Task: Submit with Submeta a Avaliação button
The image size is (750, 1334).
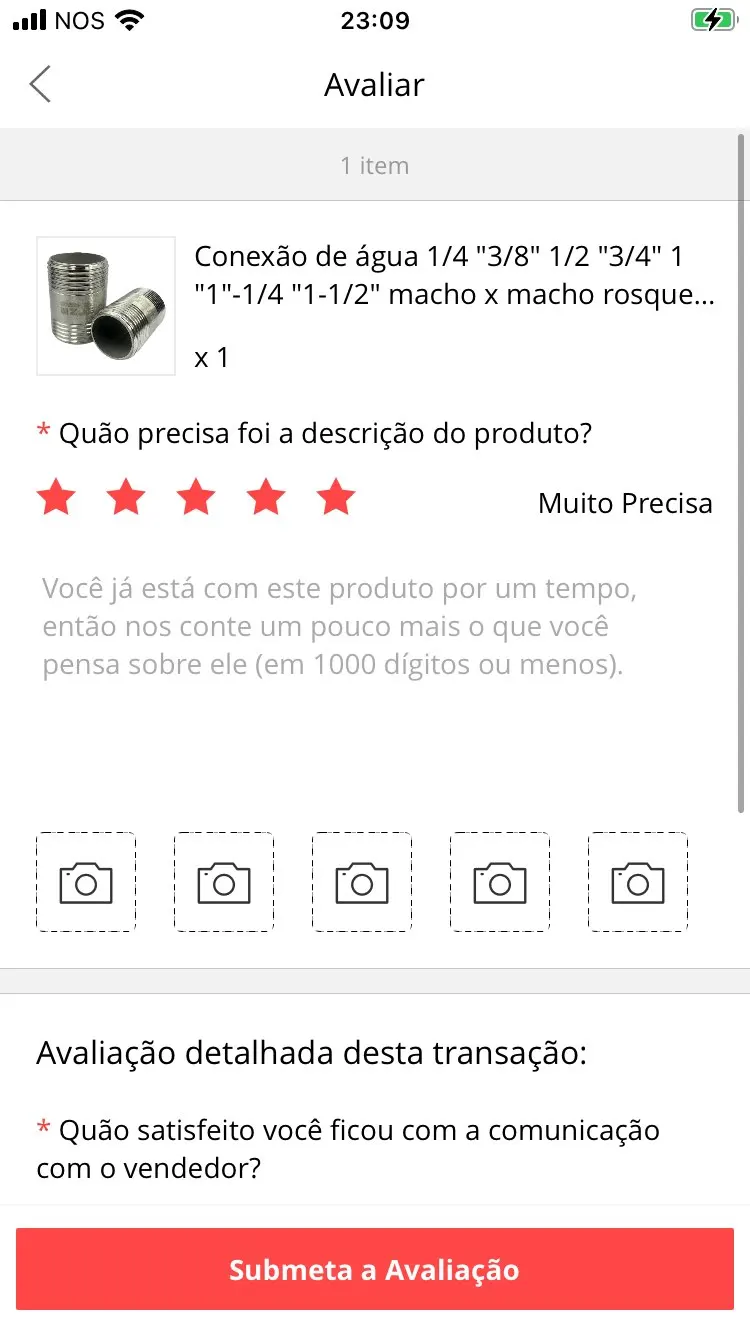Action: click(375, 1270)
